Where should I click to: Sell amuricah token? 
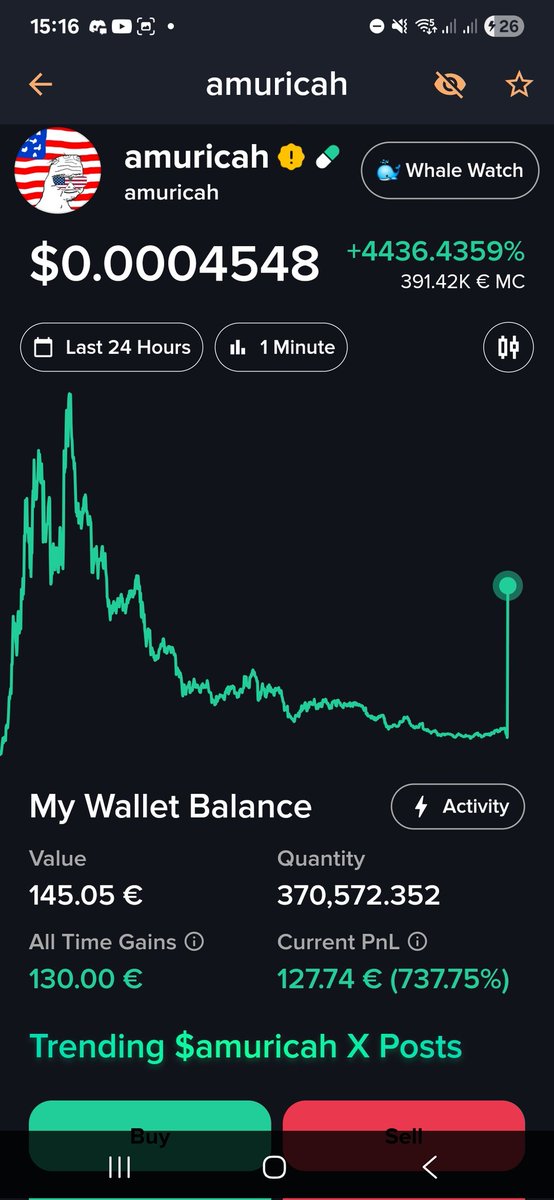404,1135
